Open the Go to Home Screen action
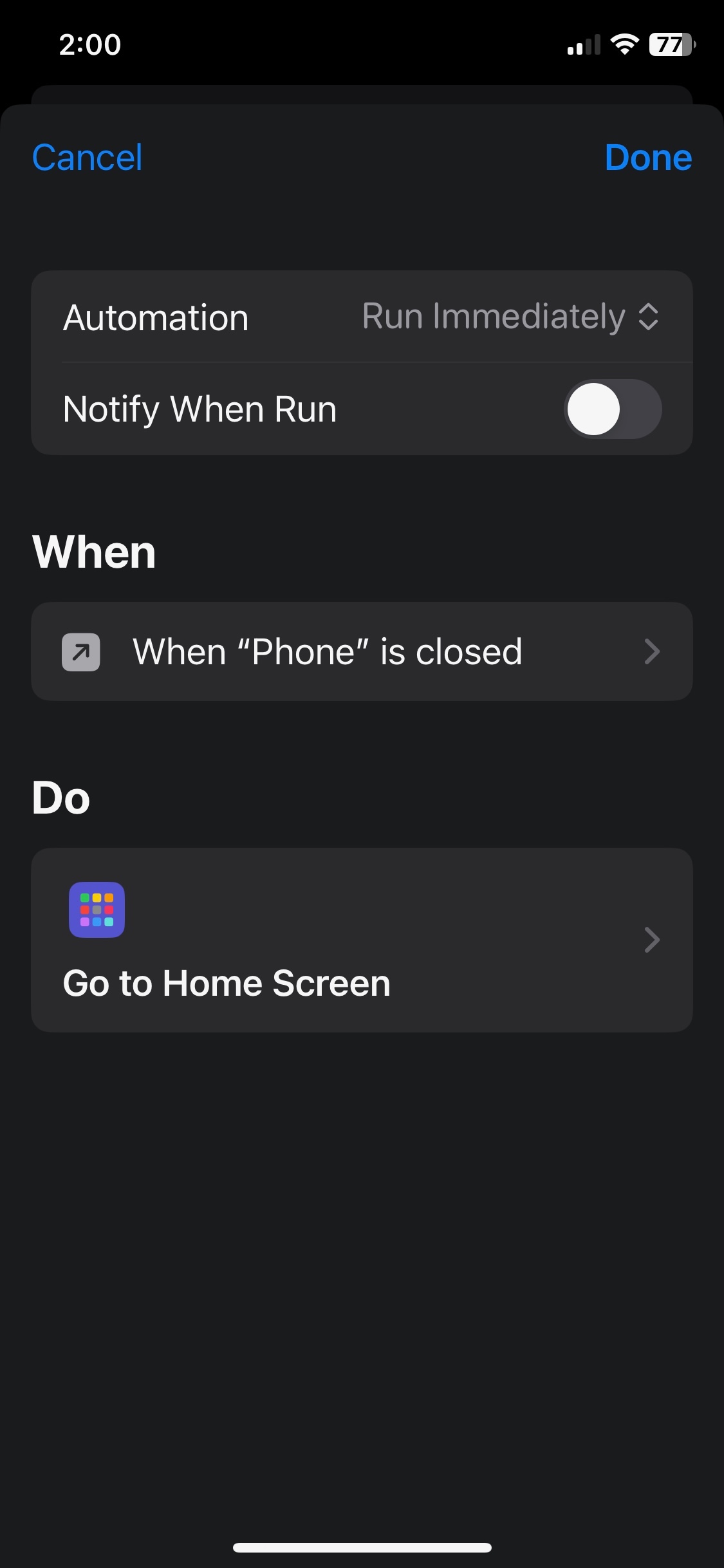The image size is (724, 1568). [x=362, y=940]
